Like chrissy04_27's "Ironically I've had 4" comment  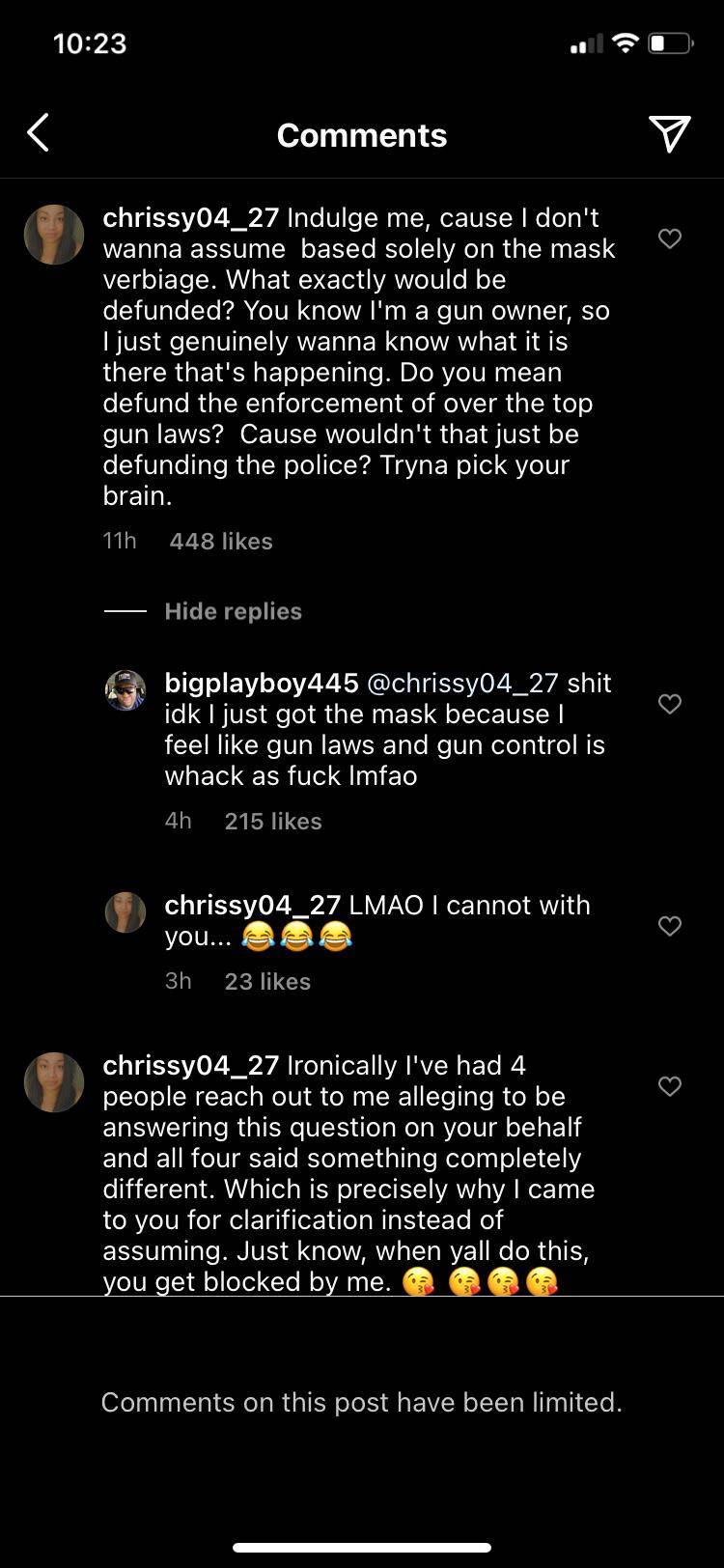[669, 1086]
